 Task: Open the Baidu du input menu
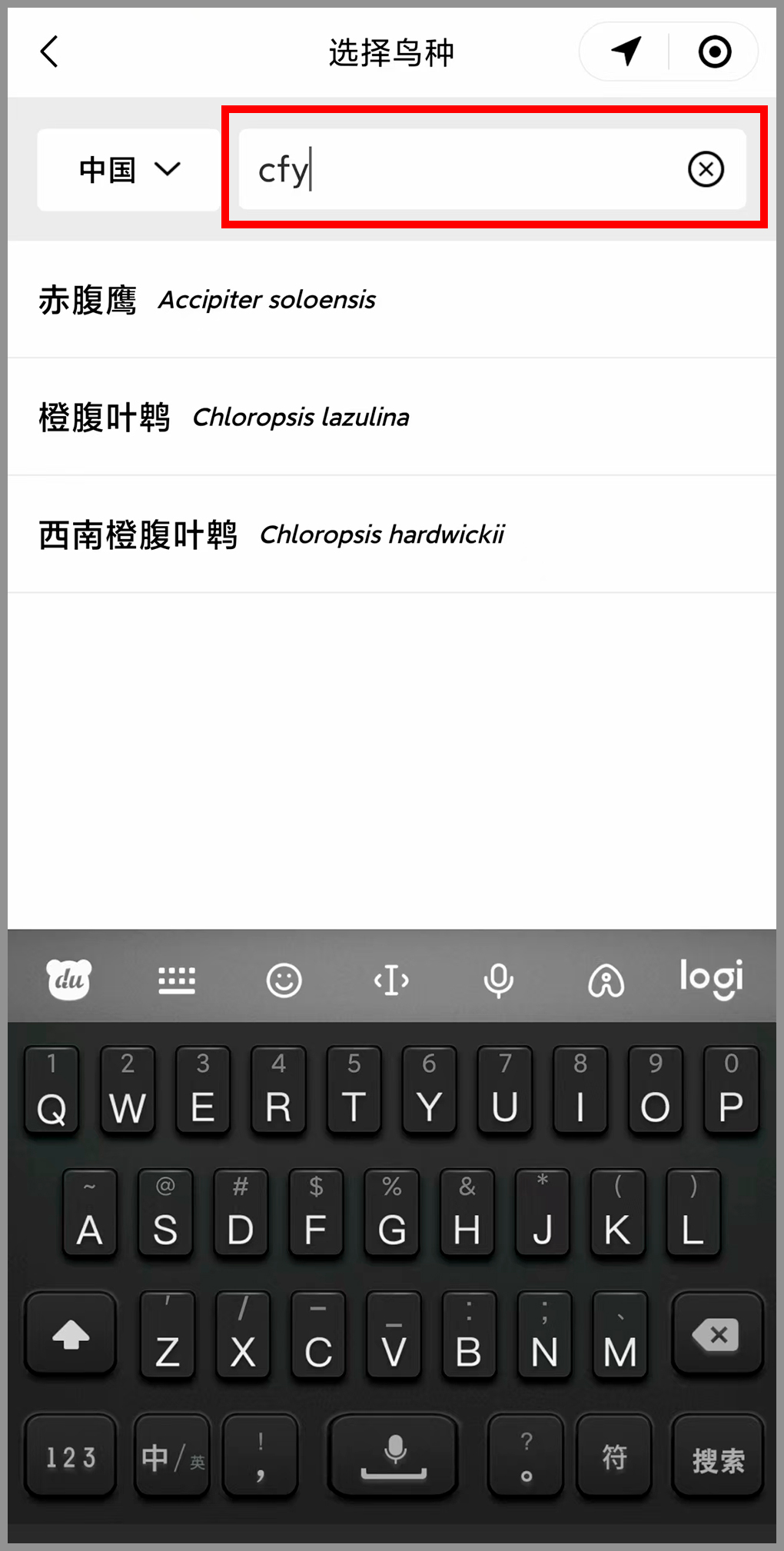(x=69, y=980)
